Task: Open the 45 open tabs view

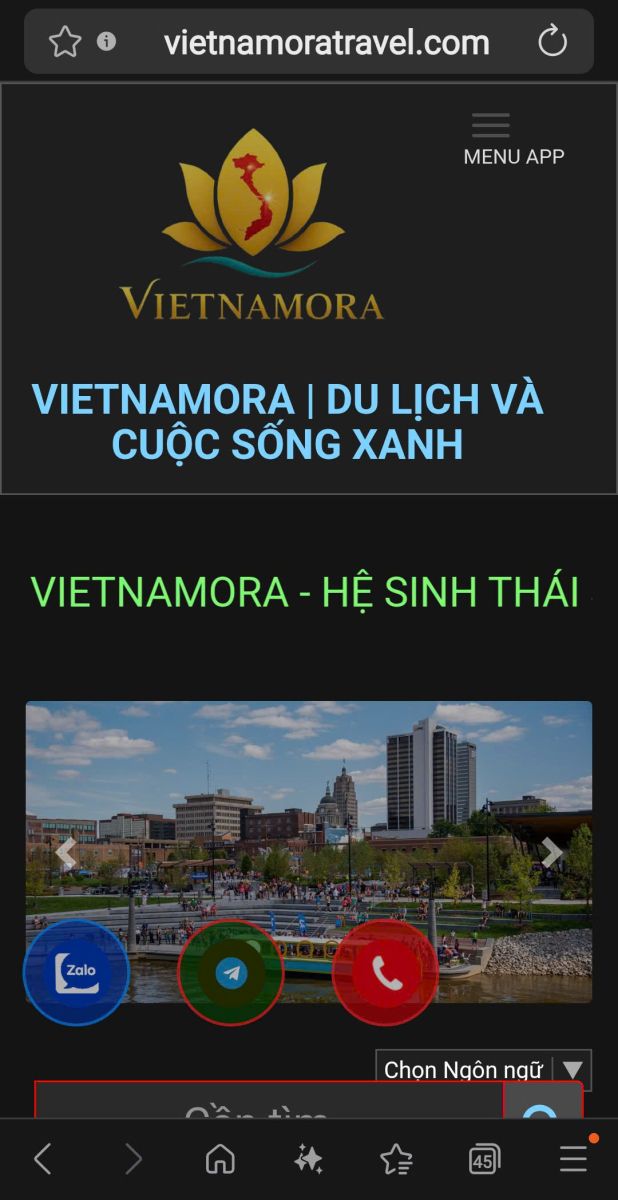Action: coord(484,1159)
